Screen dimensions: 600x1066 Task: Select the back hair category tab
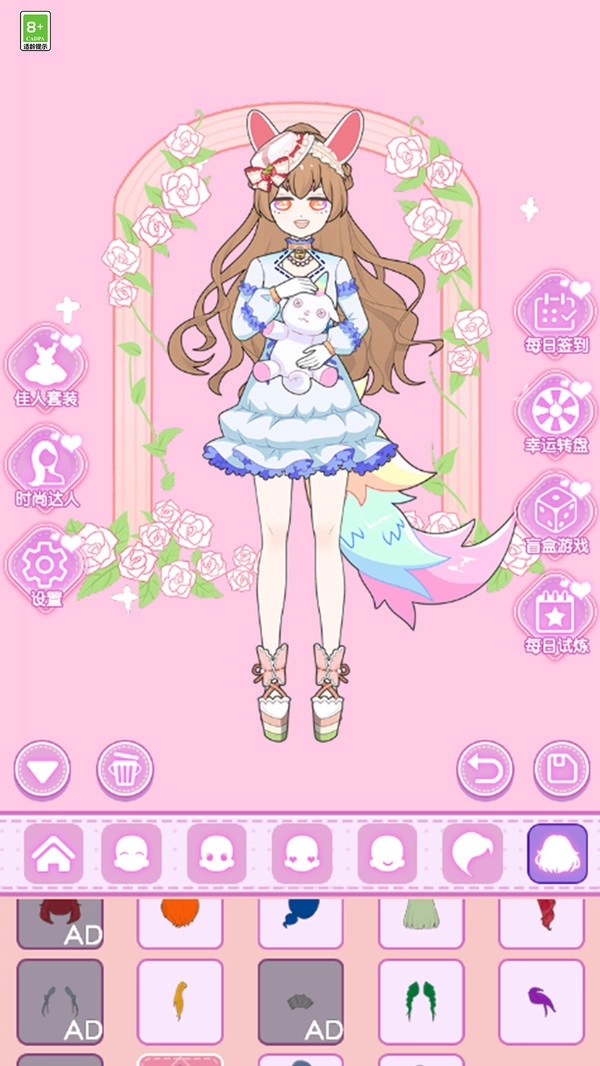click(557, 853)
